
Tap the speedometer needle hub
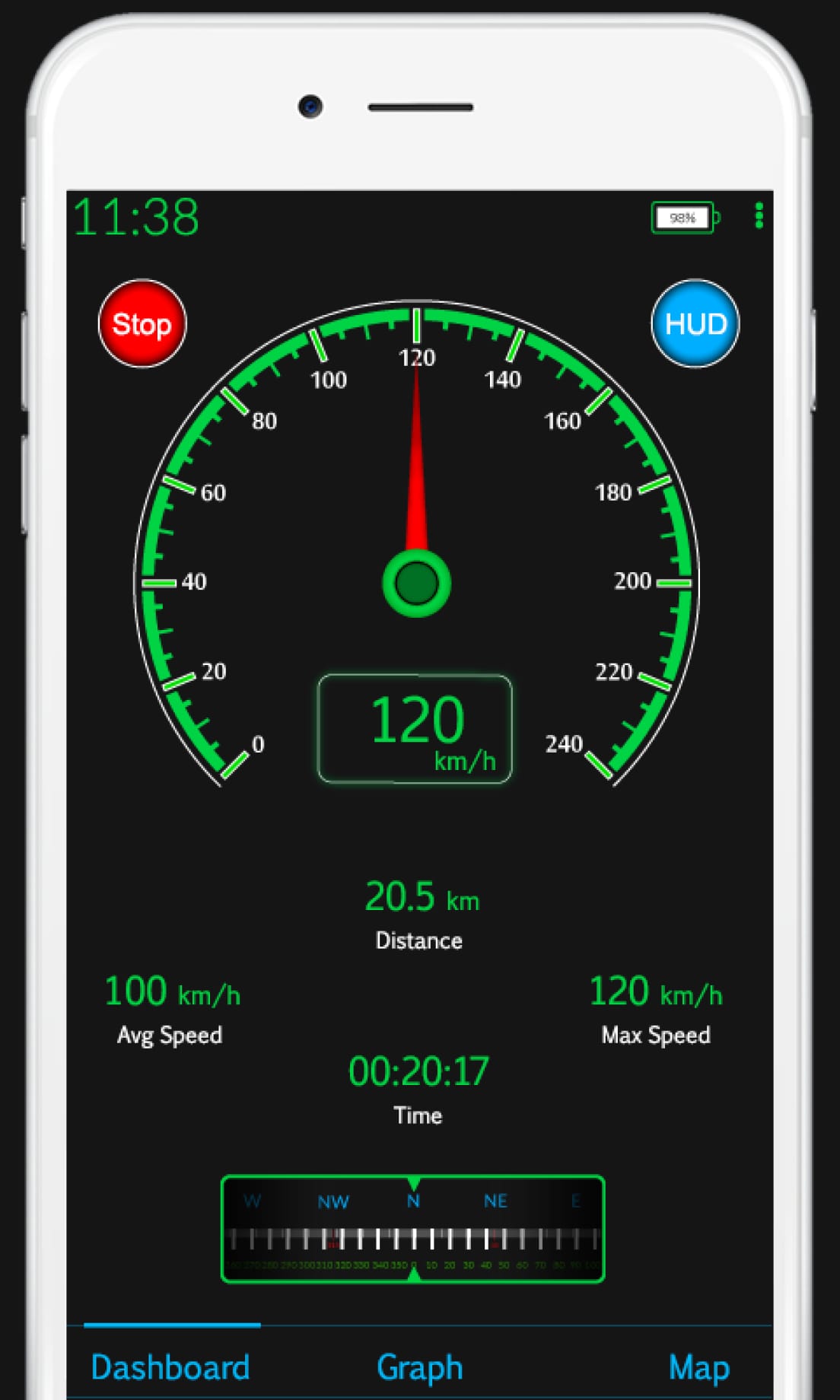coord(415,582)
